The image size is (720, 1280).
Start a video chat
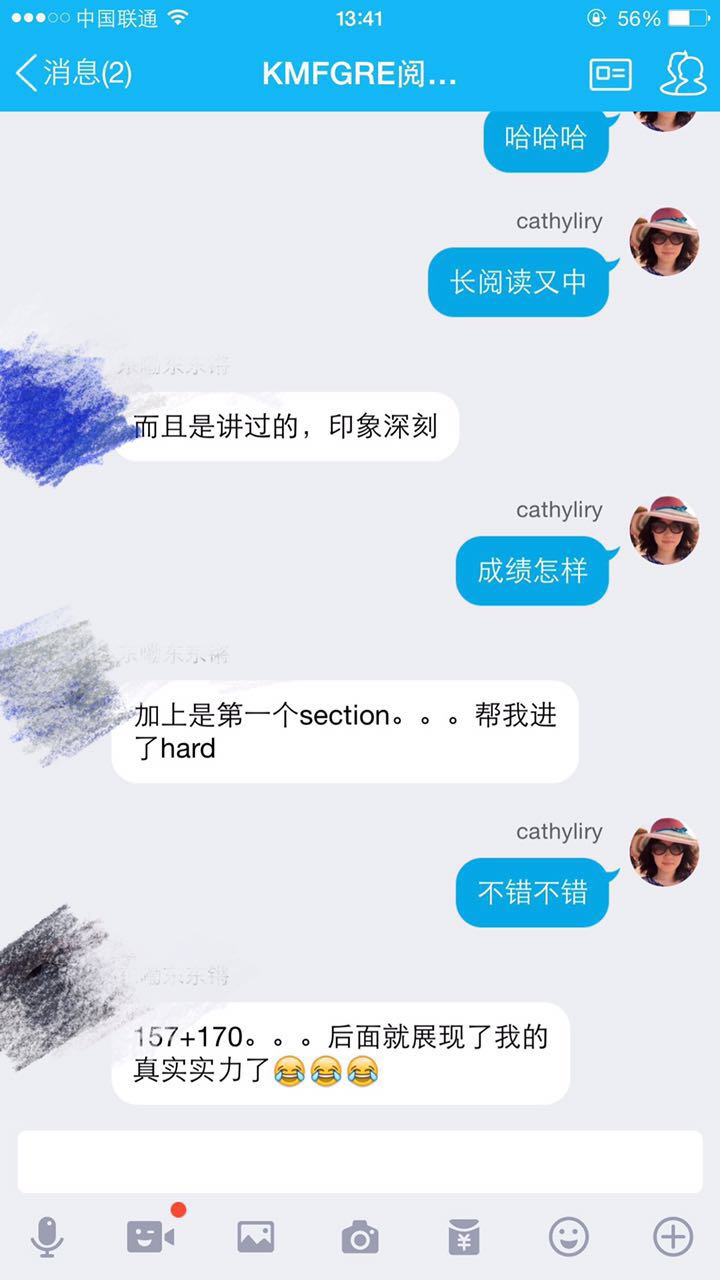point(151,1237)
